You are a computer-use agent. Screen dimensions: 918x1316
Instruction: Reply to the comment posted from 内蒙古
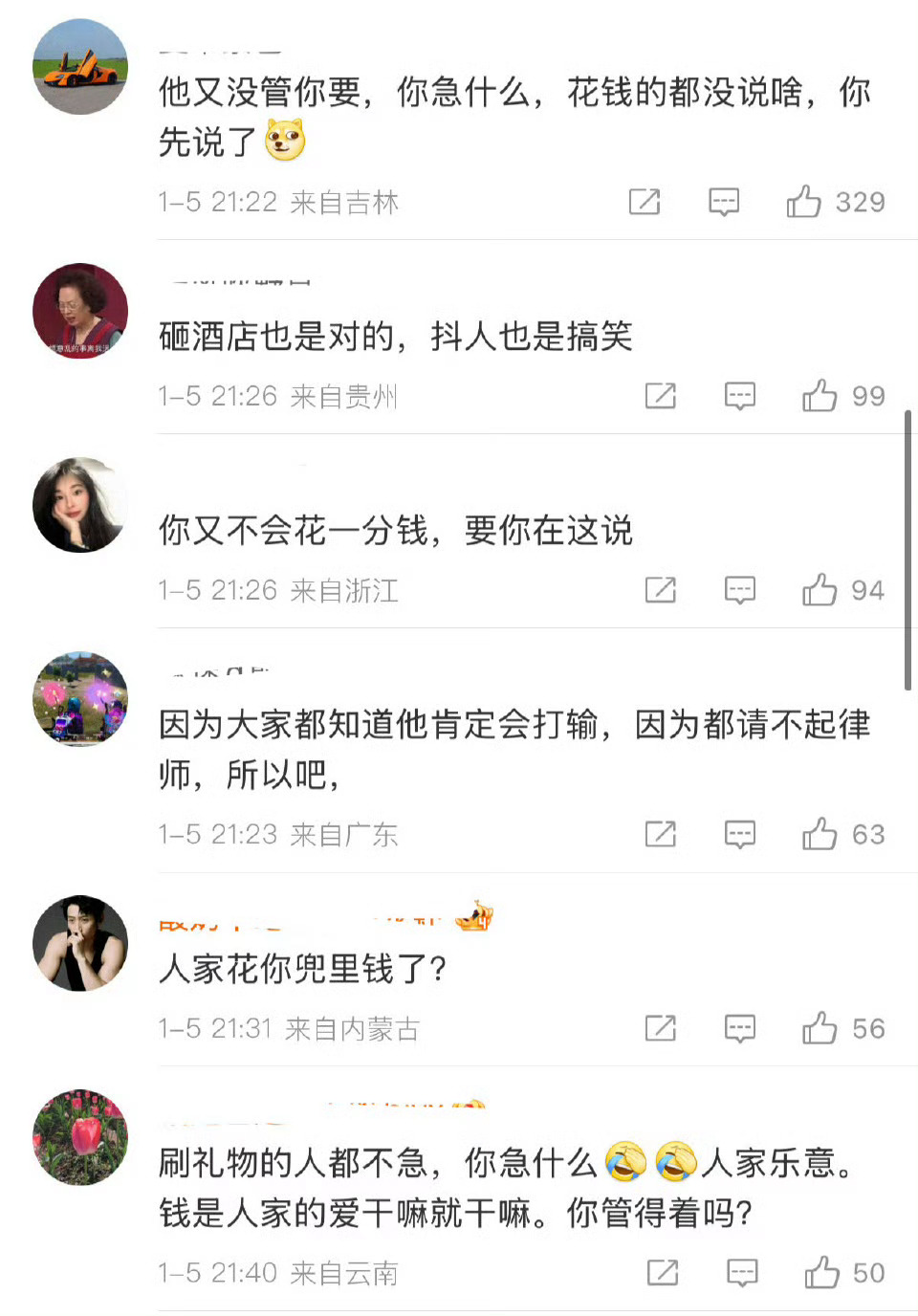(x=740, y=1028)
